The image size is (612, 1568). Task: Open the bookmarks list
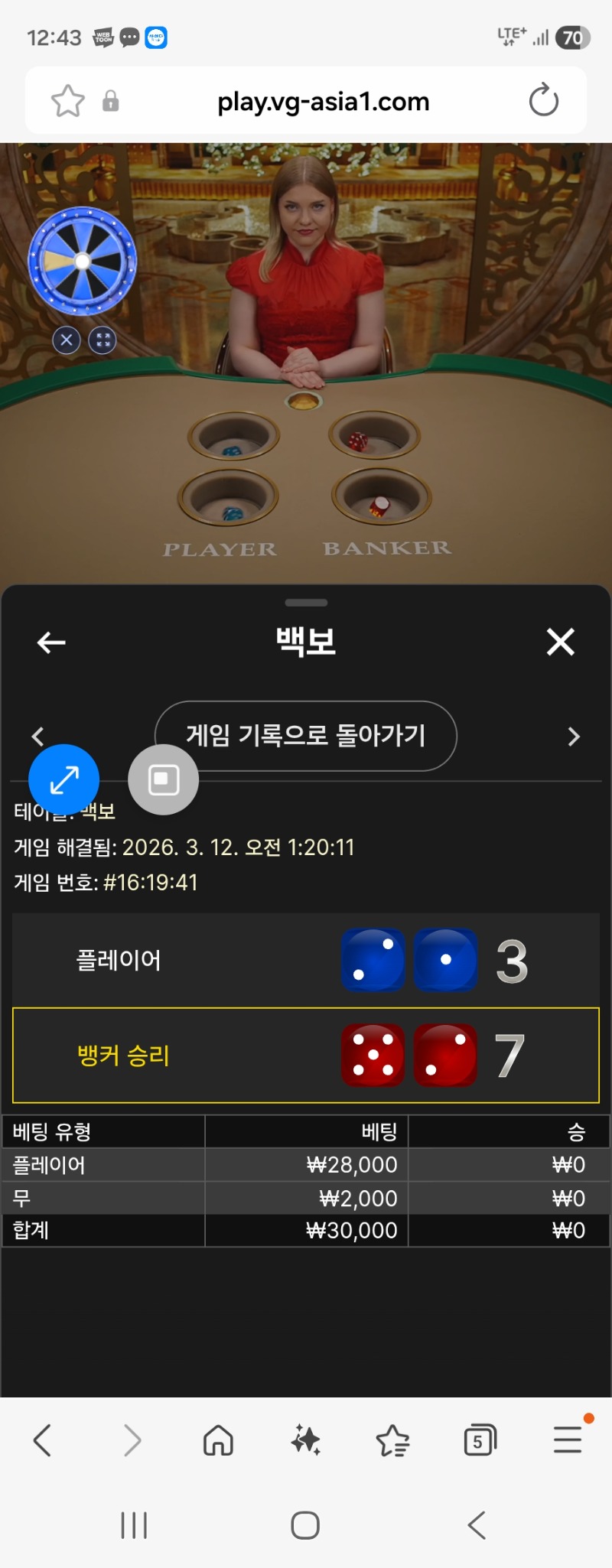point(393,1440)
